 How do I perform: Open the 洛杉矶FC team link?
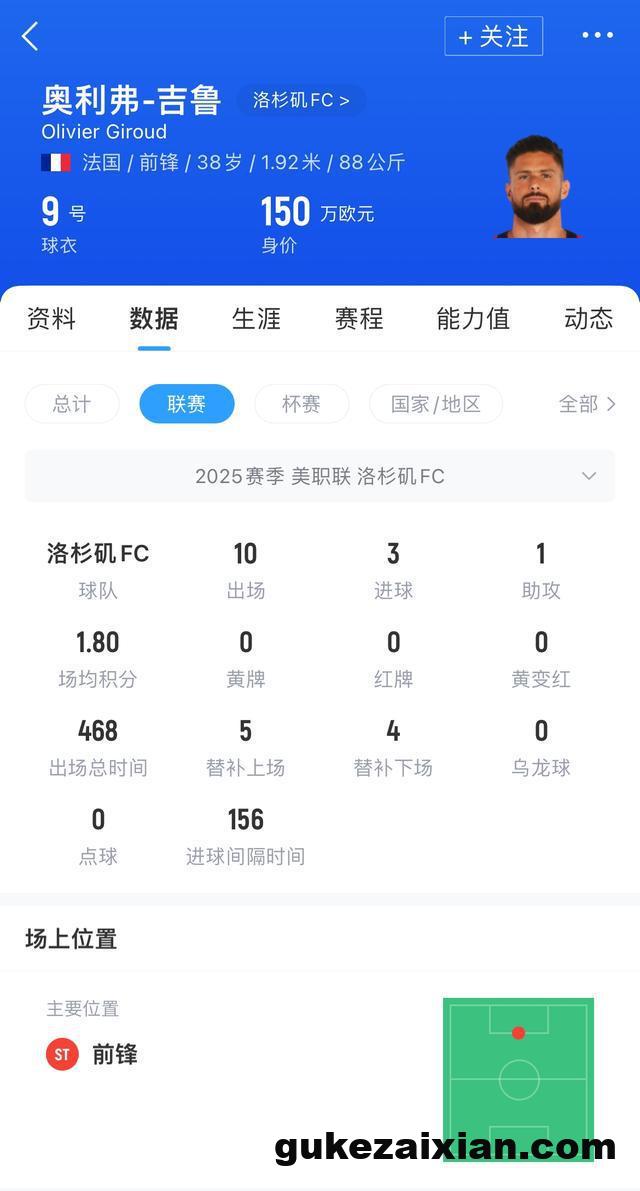[x=301, y=101]
